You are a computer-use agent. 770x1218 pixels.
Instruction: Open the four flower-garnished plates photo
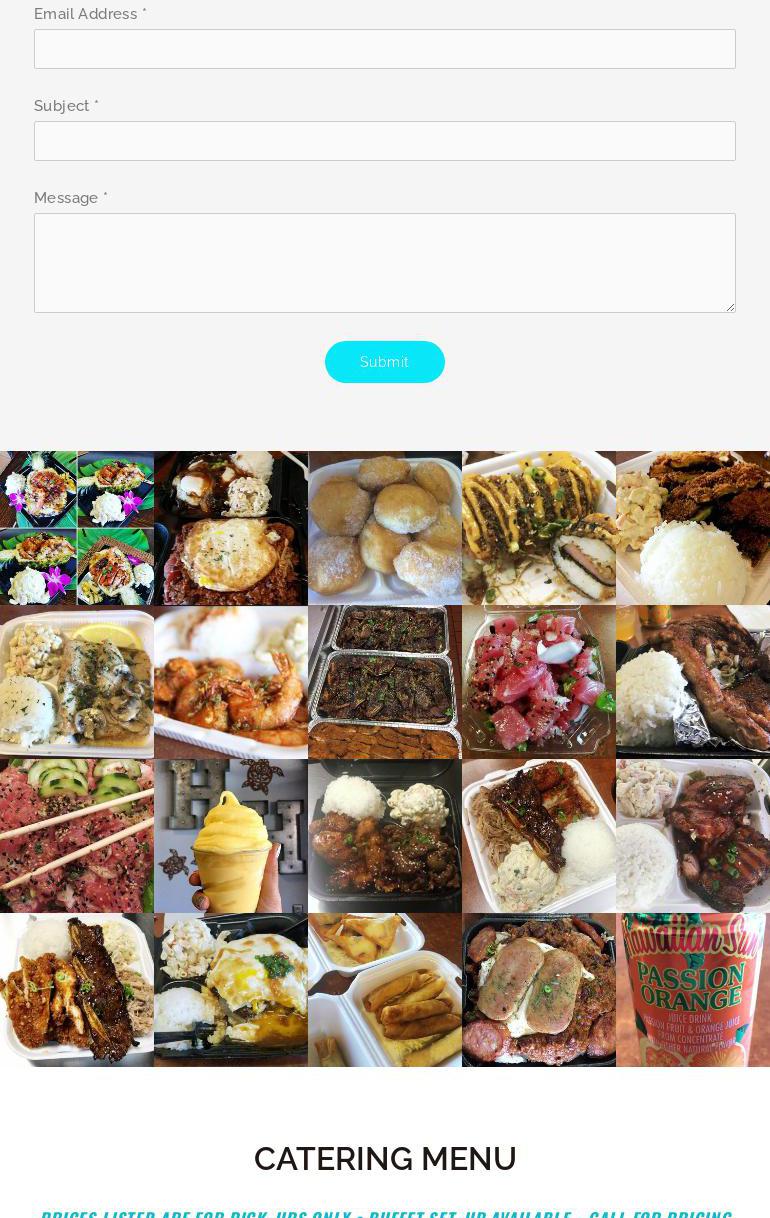[x=77, y=528]
